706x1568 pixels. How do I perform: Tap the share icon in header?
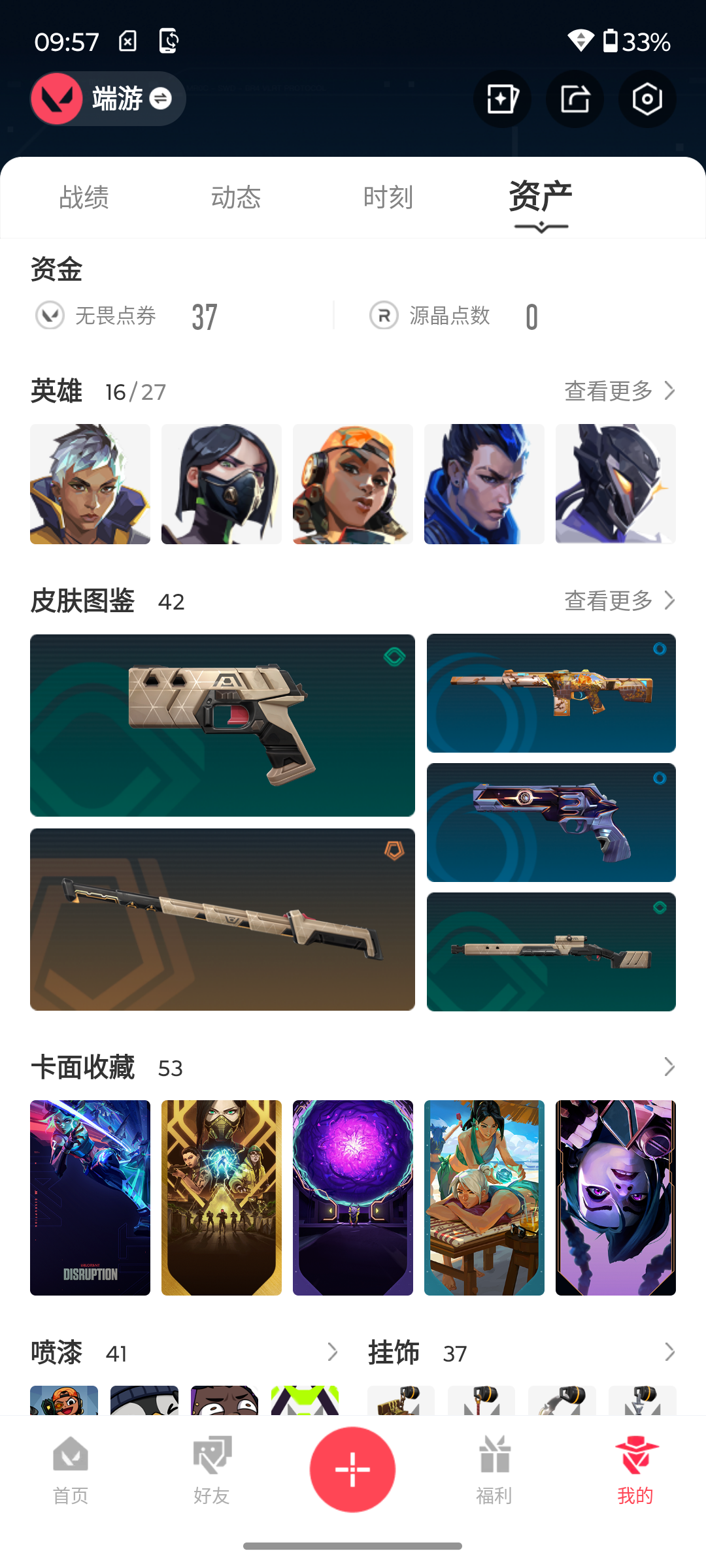point(575,99)
